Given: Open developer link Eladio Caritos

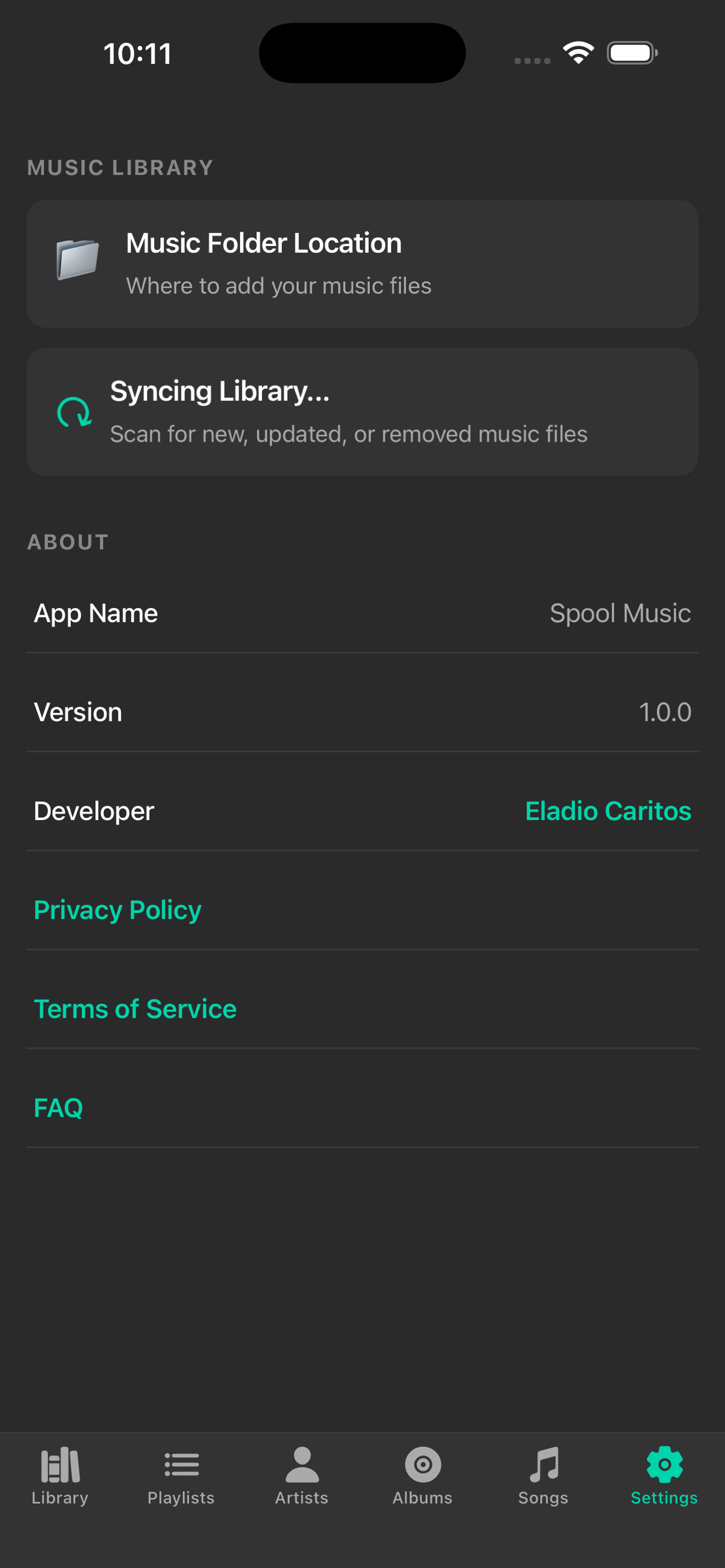Looking at the screenshot, I should pyautogui.click(x=608, y=811).
